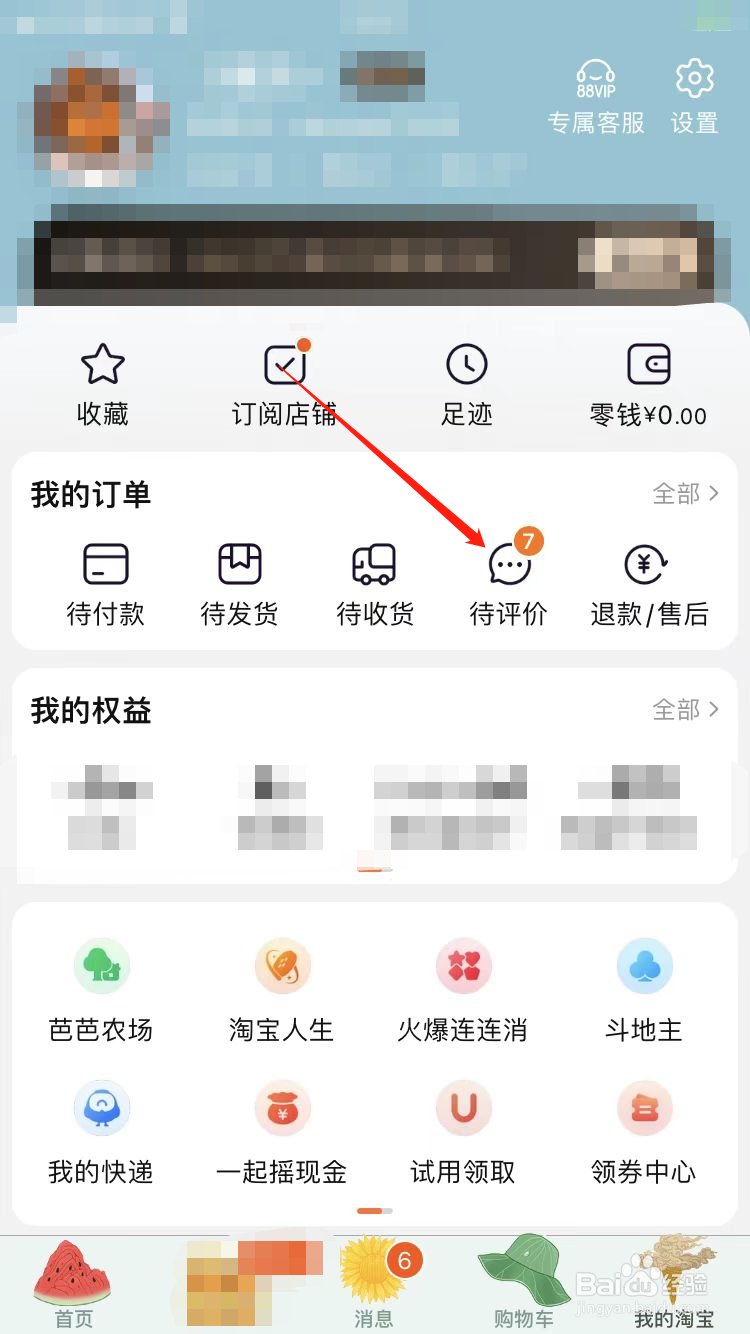Open the 待发货 awaiting shipment orders
This screenshot has width=750, height=1334.
point(239,585)
